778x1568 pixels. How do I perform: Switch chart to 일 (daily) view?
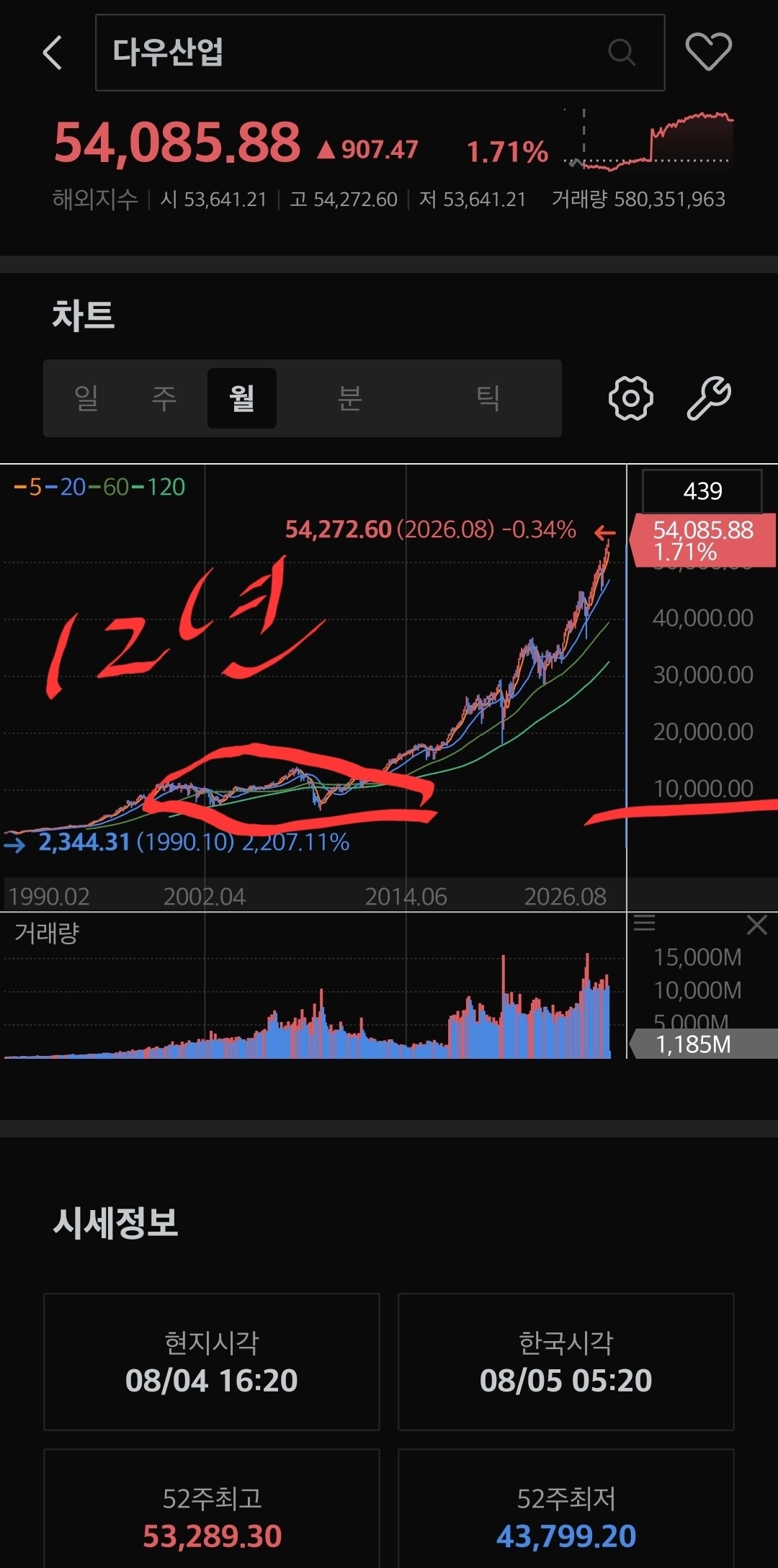pos(86,398)
